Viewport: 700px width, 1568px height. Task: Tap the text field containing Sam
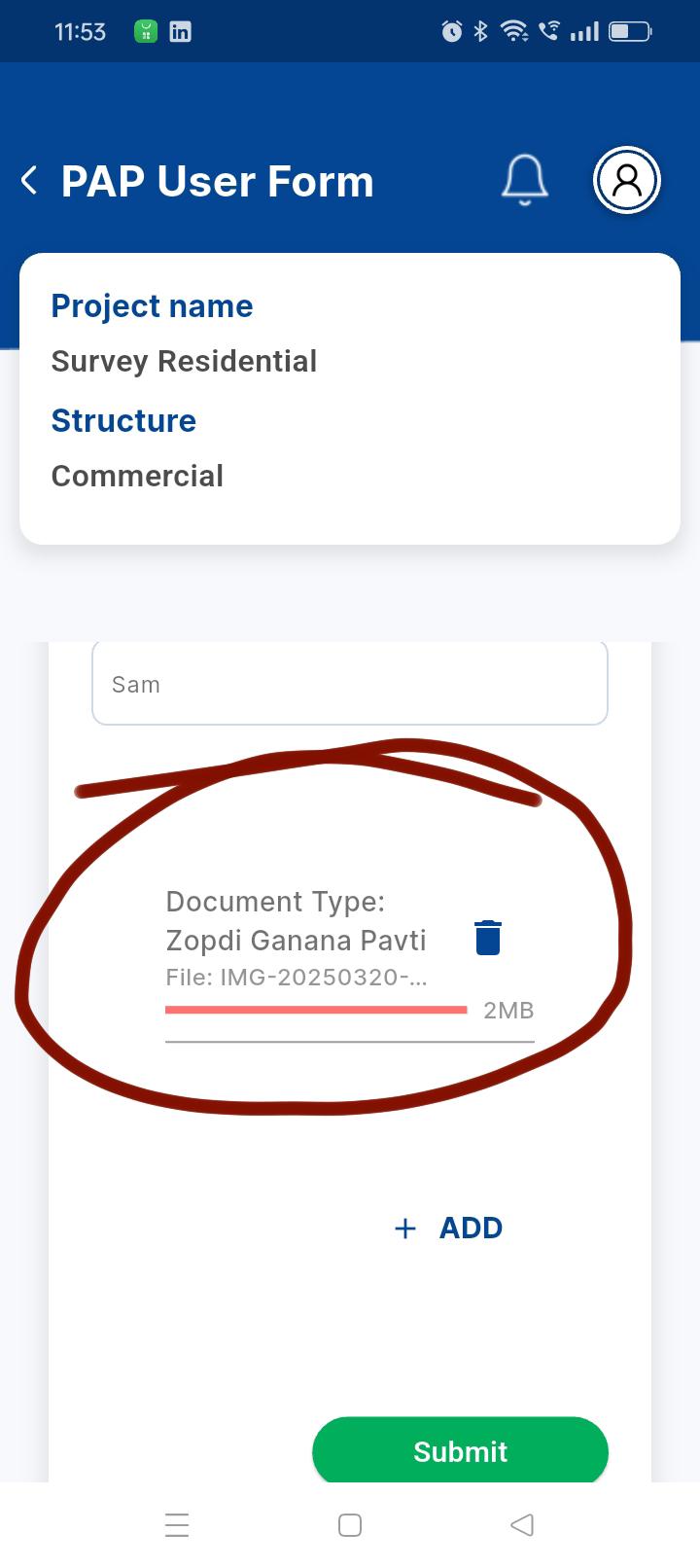pos(350,684)
